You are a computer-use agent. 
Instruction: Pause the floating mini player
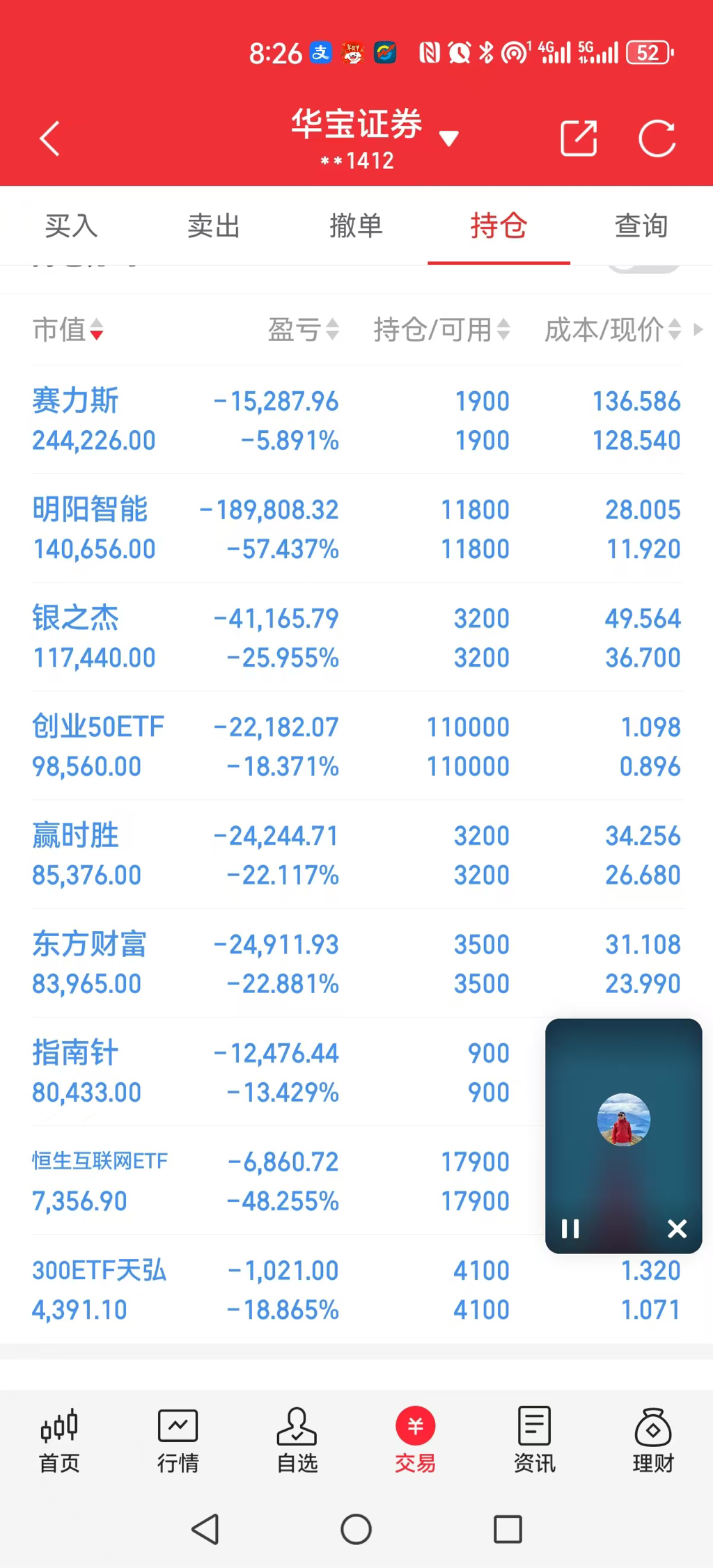coord(570,1228)
